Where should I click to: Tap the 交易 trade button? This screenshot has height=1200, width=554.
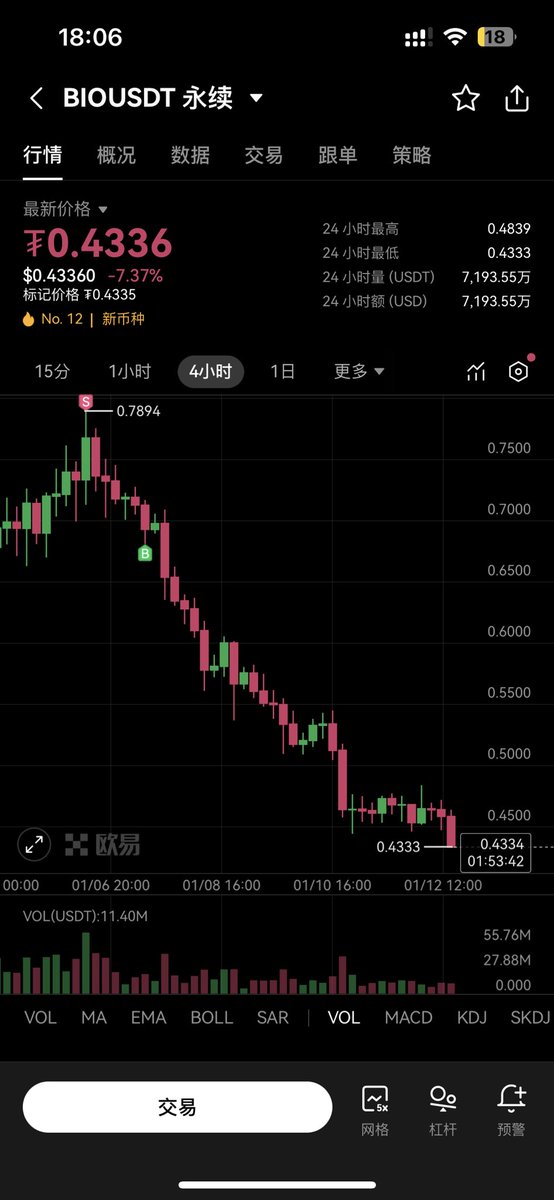177,1107
